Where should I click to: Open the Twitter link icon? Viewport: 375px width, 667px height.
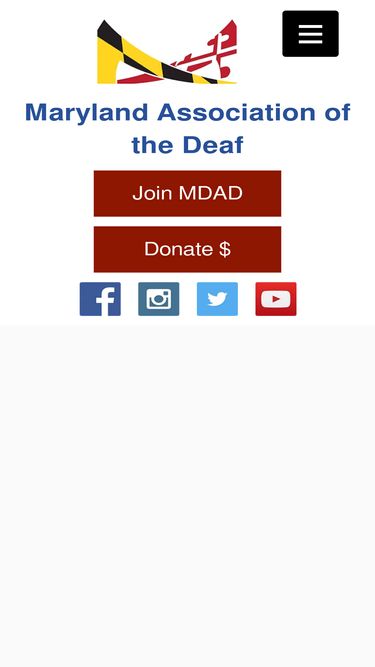217,299
